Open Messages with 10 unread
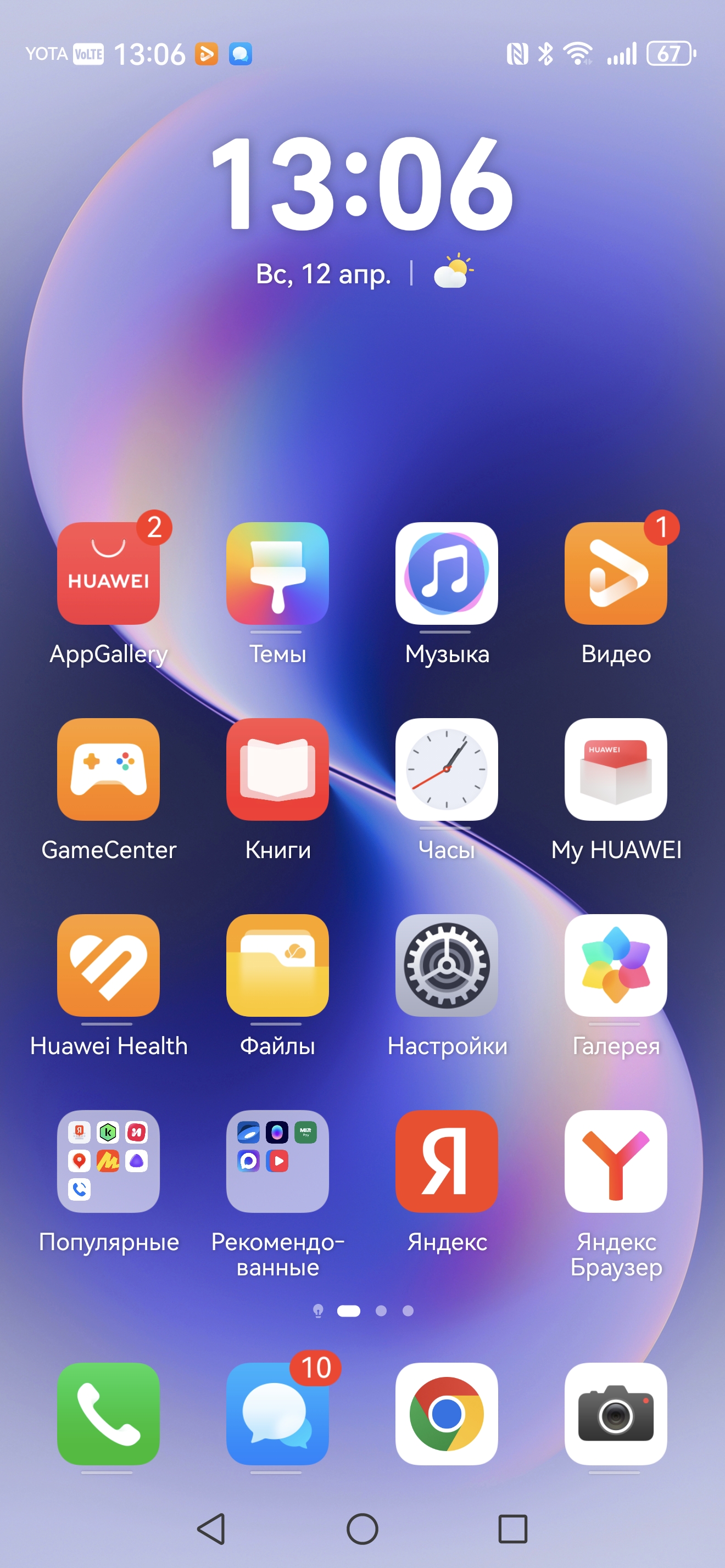 (x=277, y=1413)
